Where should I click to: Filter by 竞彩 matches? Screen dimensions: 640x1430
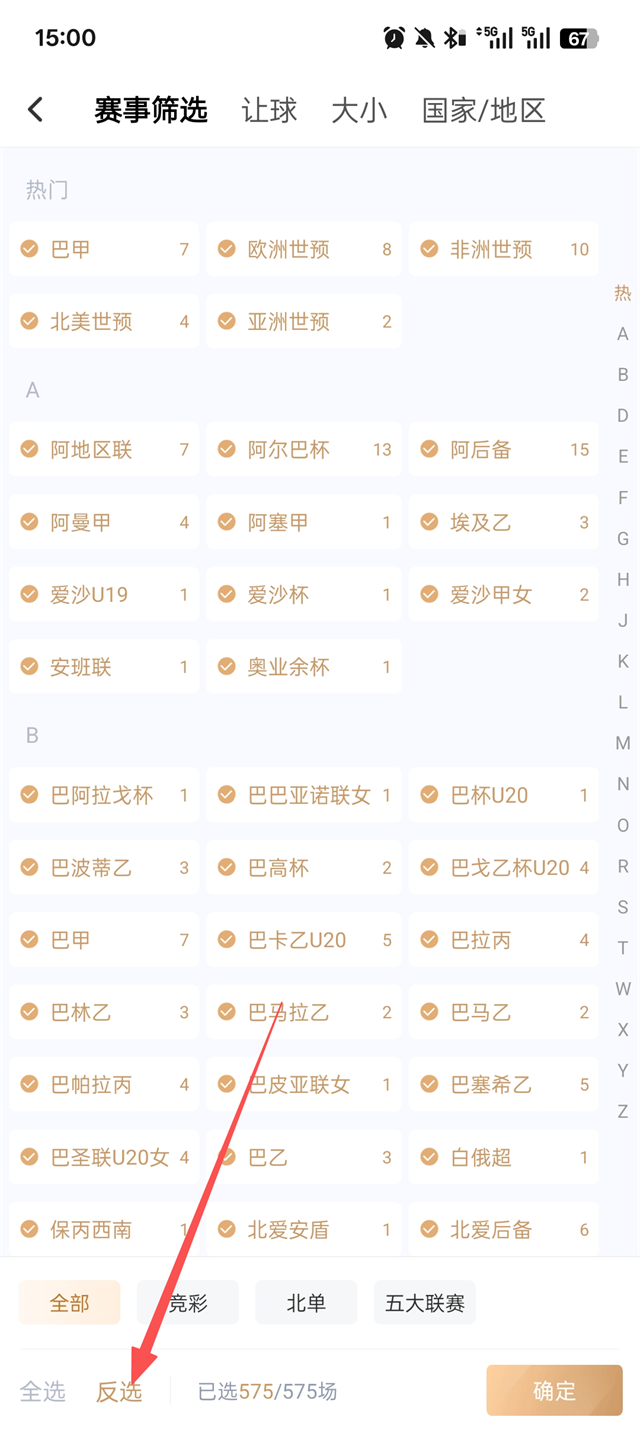click(188, 1303)
